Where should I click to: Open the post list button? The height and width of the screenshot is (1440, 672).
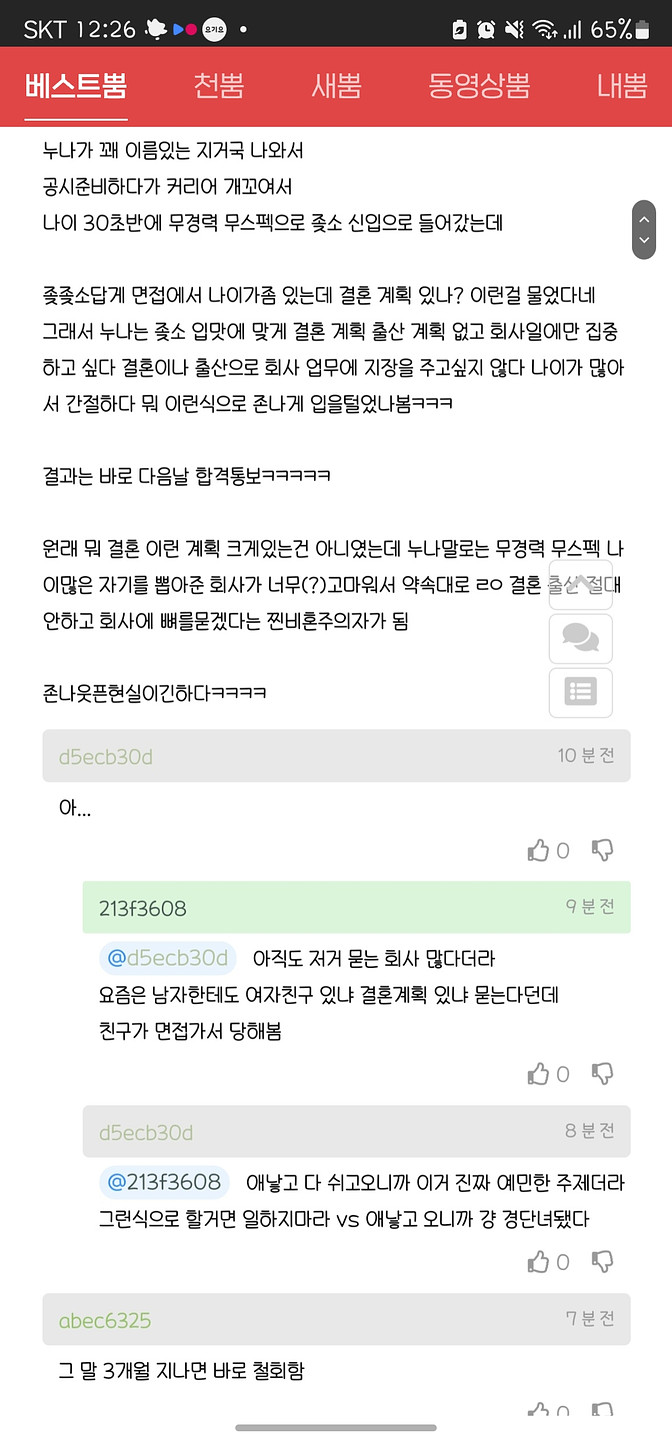point(581,692)
